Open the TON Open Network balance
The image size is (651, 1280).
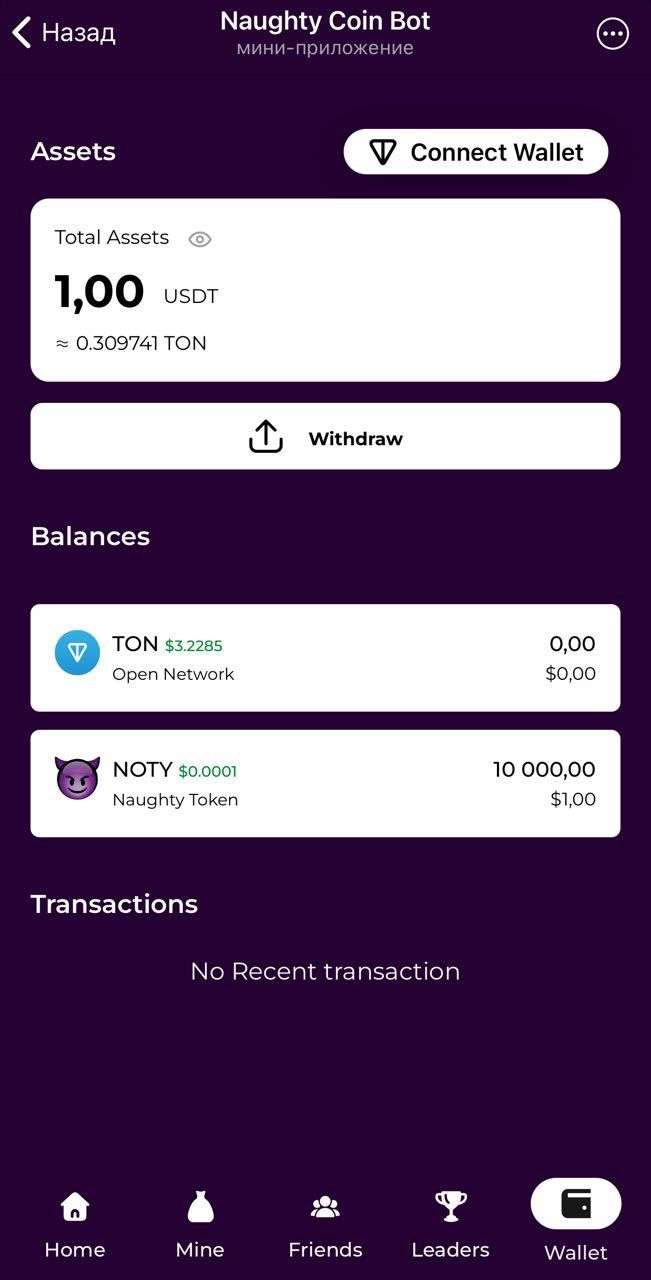(325, 658)
